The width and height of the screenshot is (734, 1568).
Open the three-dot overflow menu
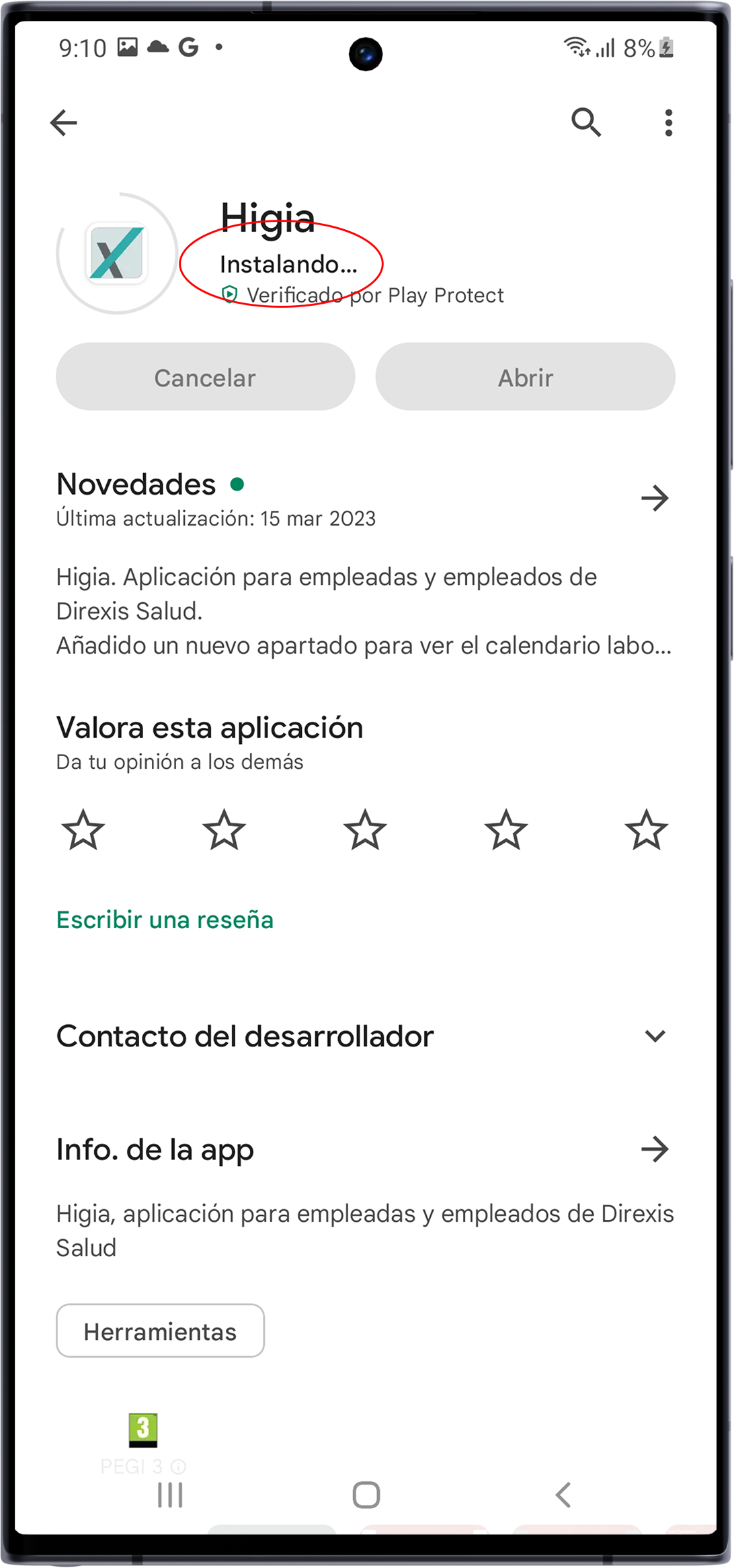coord(668,122)
